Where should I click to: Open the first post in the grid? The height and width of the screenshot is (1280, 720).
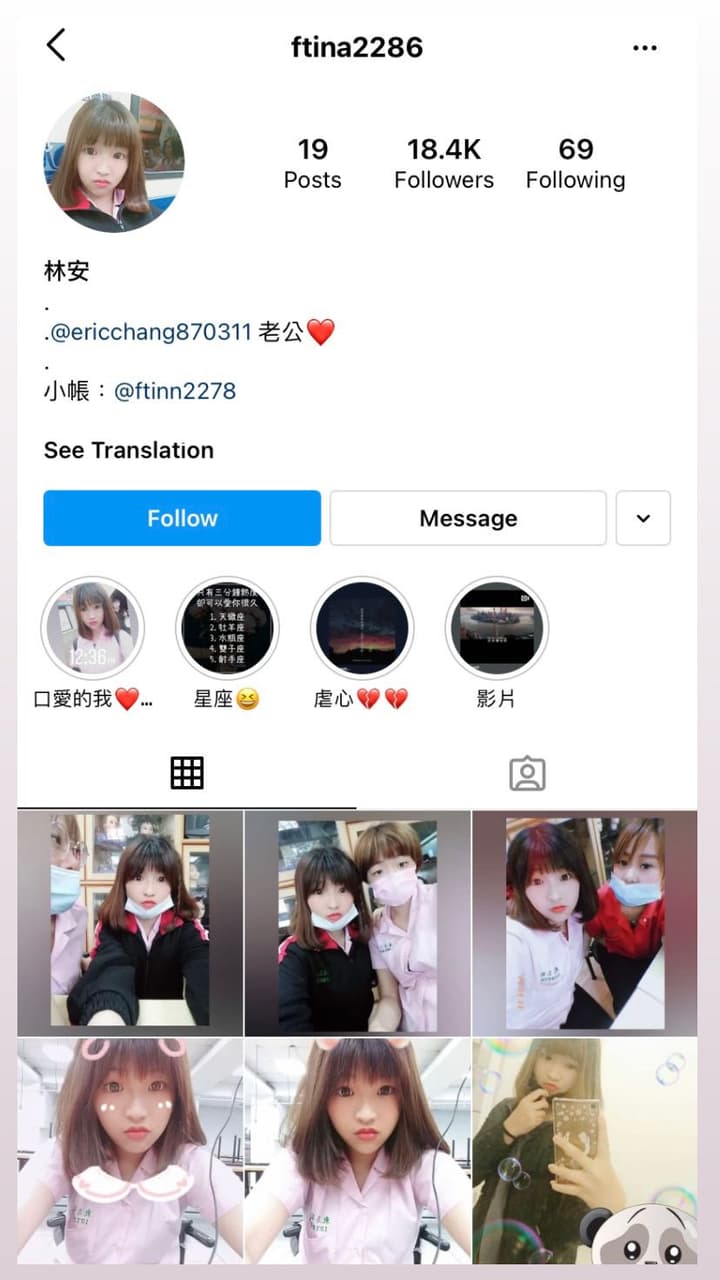(x=130, y=923)
